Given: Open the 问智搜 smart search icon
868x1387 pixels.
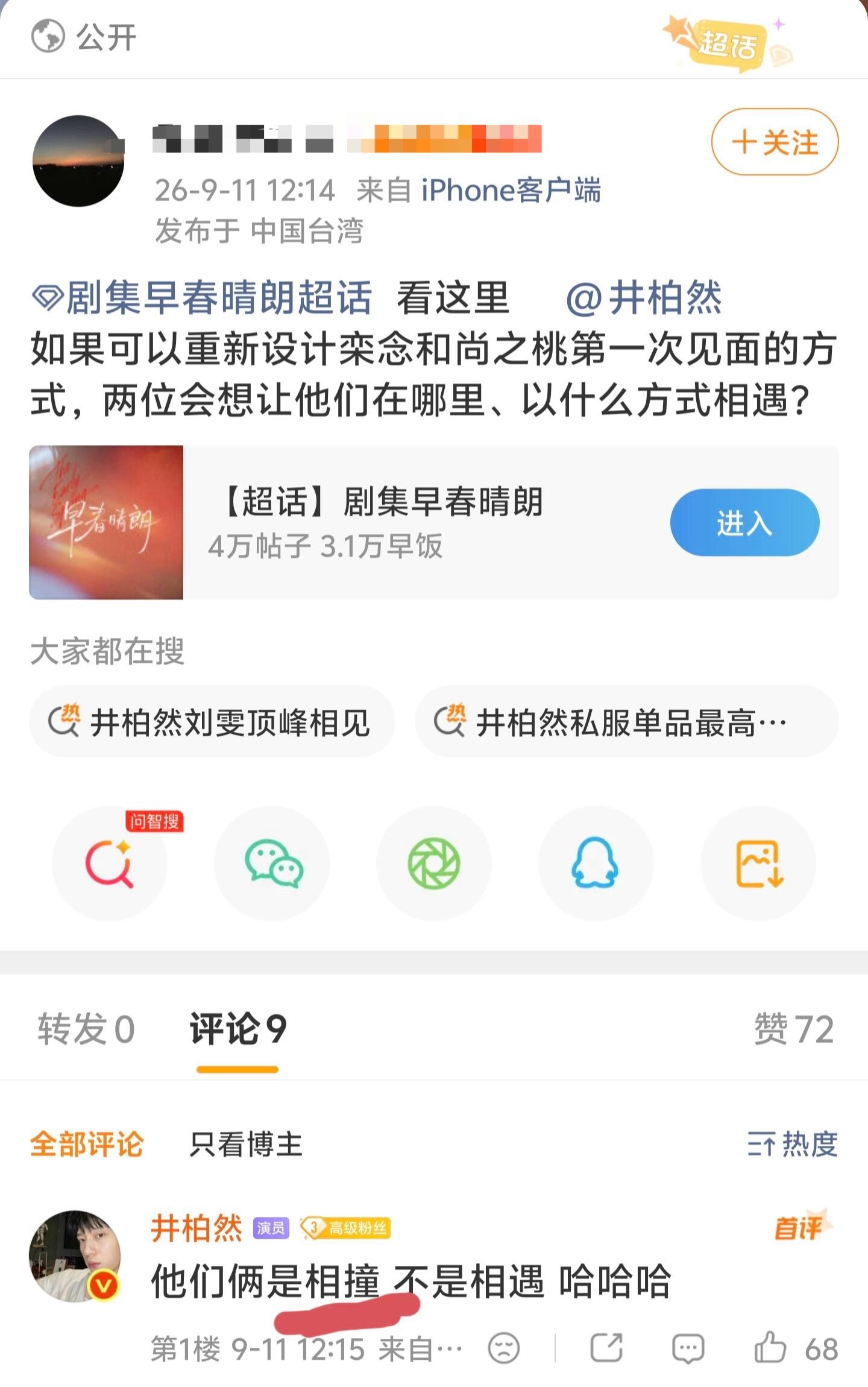Looking at the screenshot, I should coord(110,864).
